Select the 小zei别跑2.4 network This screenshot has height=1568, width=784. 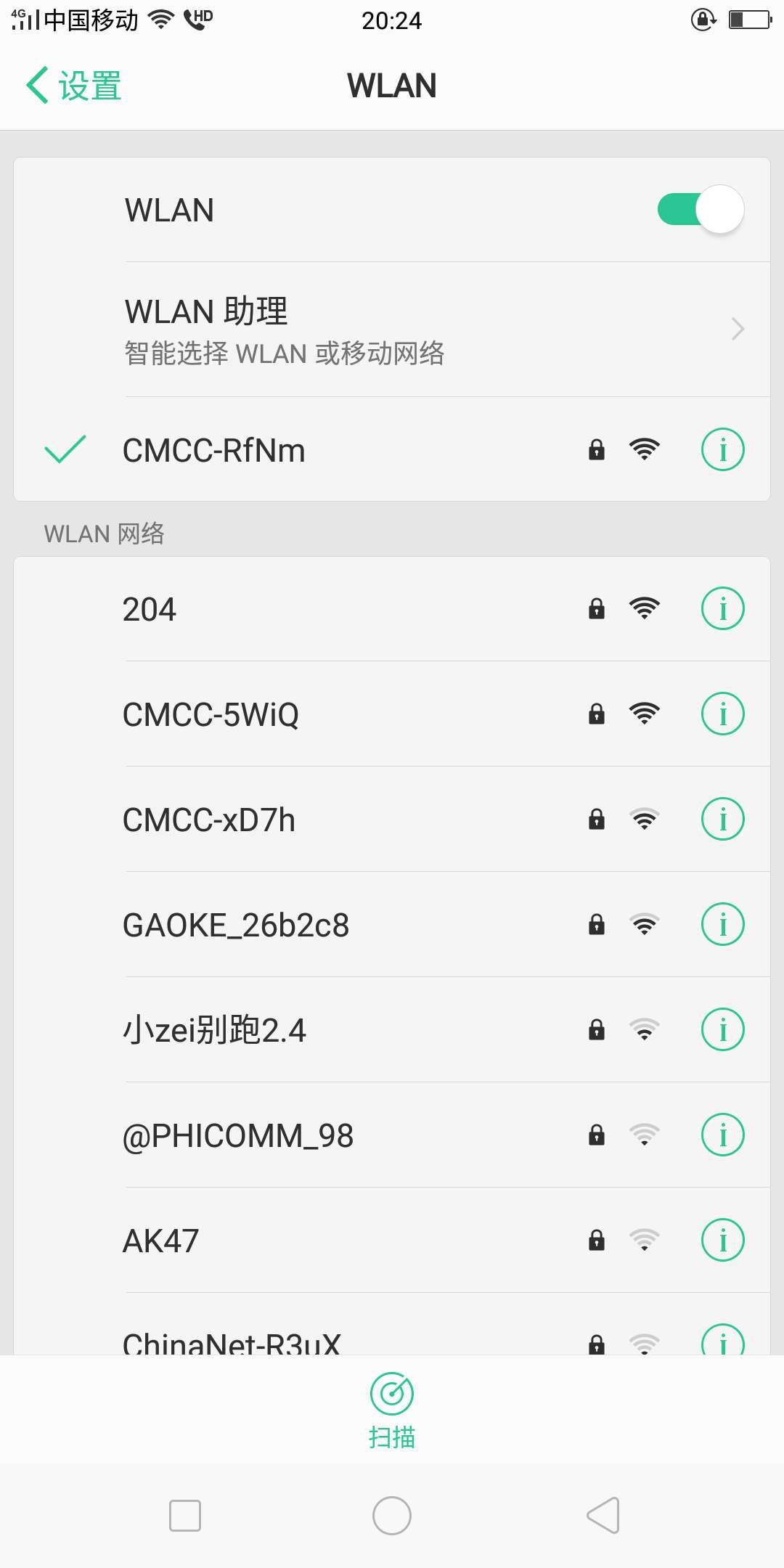point(290,1030)
